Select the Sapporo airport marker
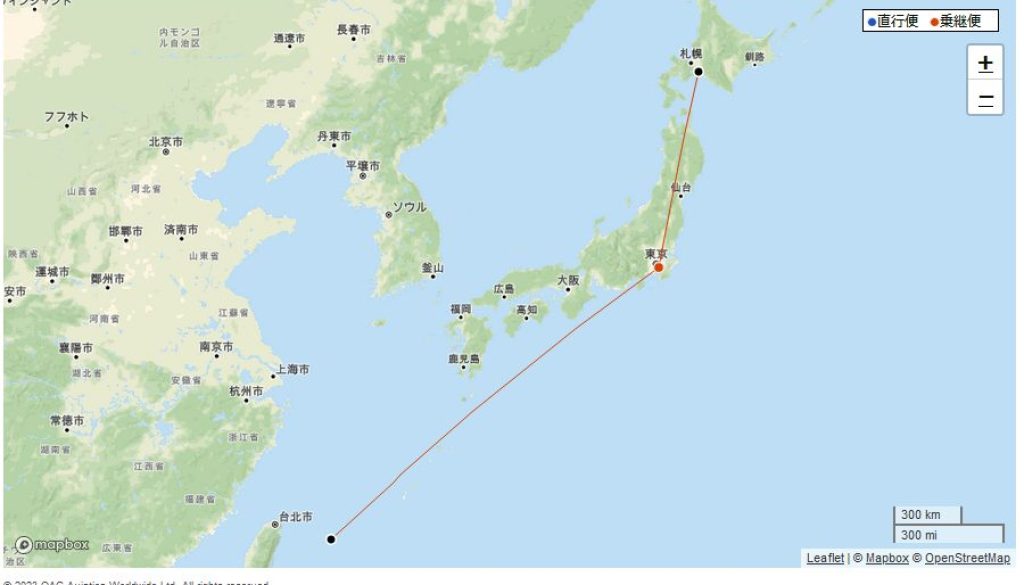Image resolution: width=1024 pixels, height=585 pixels. point(699,71)
